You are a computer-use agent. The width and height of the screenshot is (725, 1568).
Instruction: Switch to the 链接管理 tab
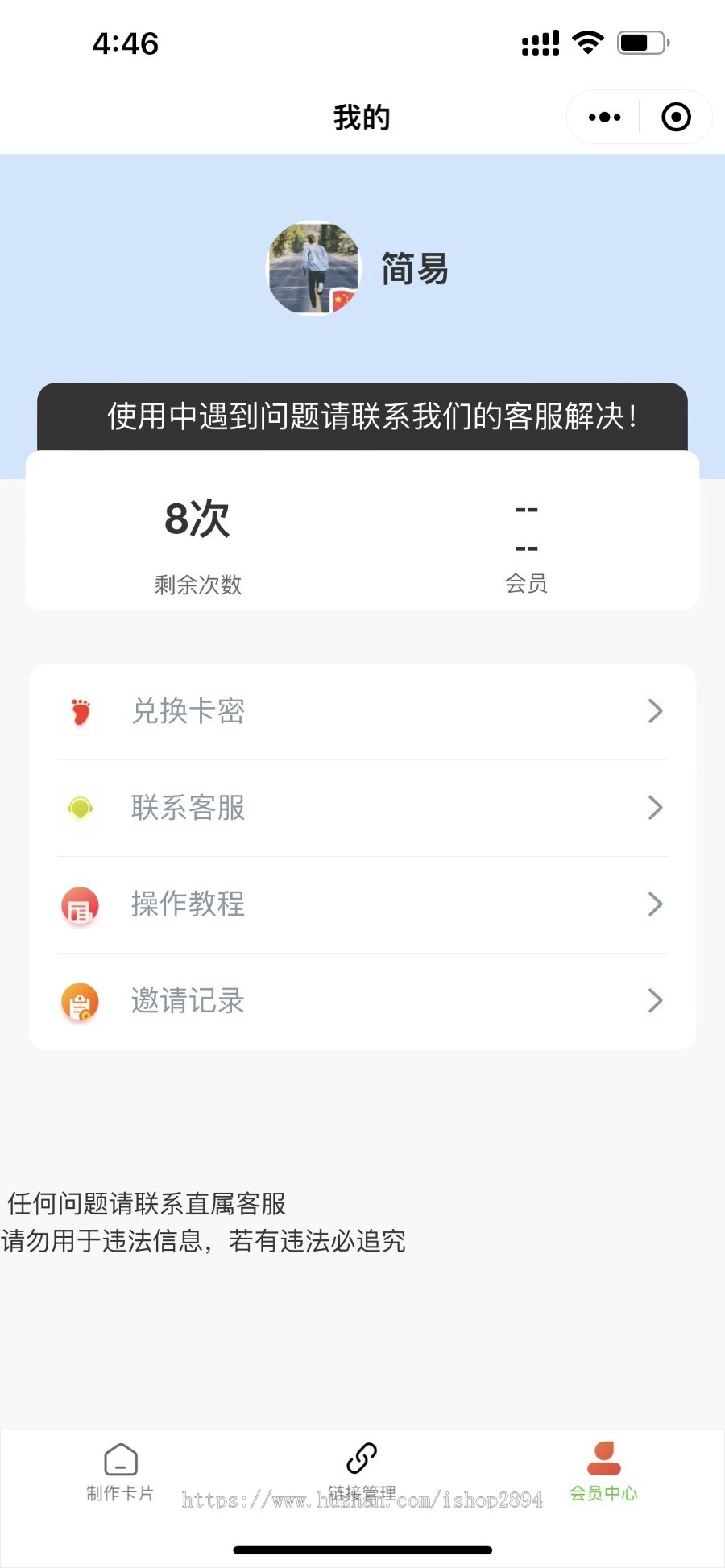coord(362,1472)
